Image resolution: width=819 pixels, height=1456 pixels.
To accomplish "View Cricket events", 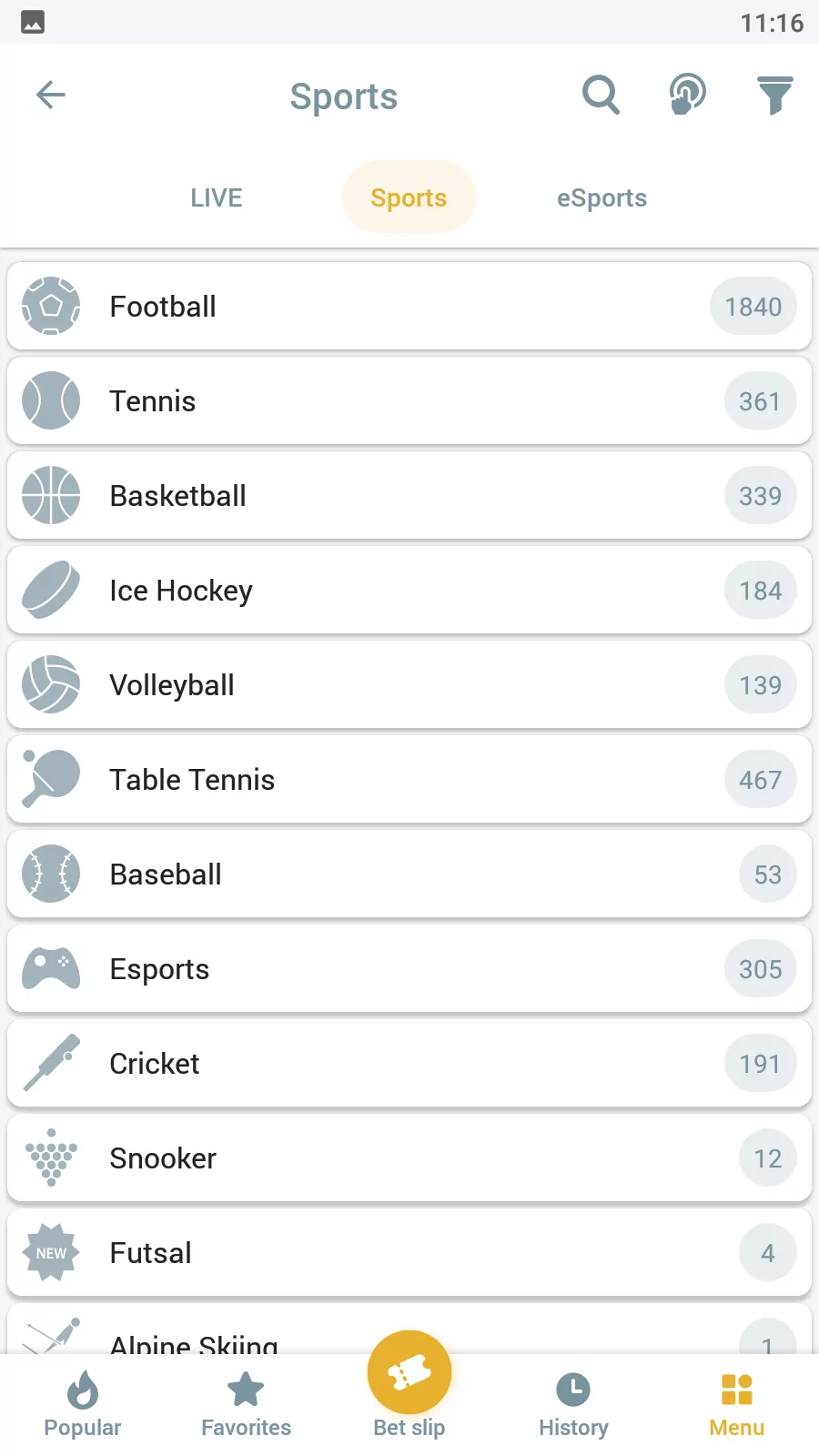I will coord(409,1063).
